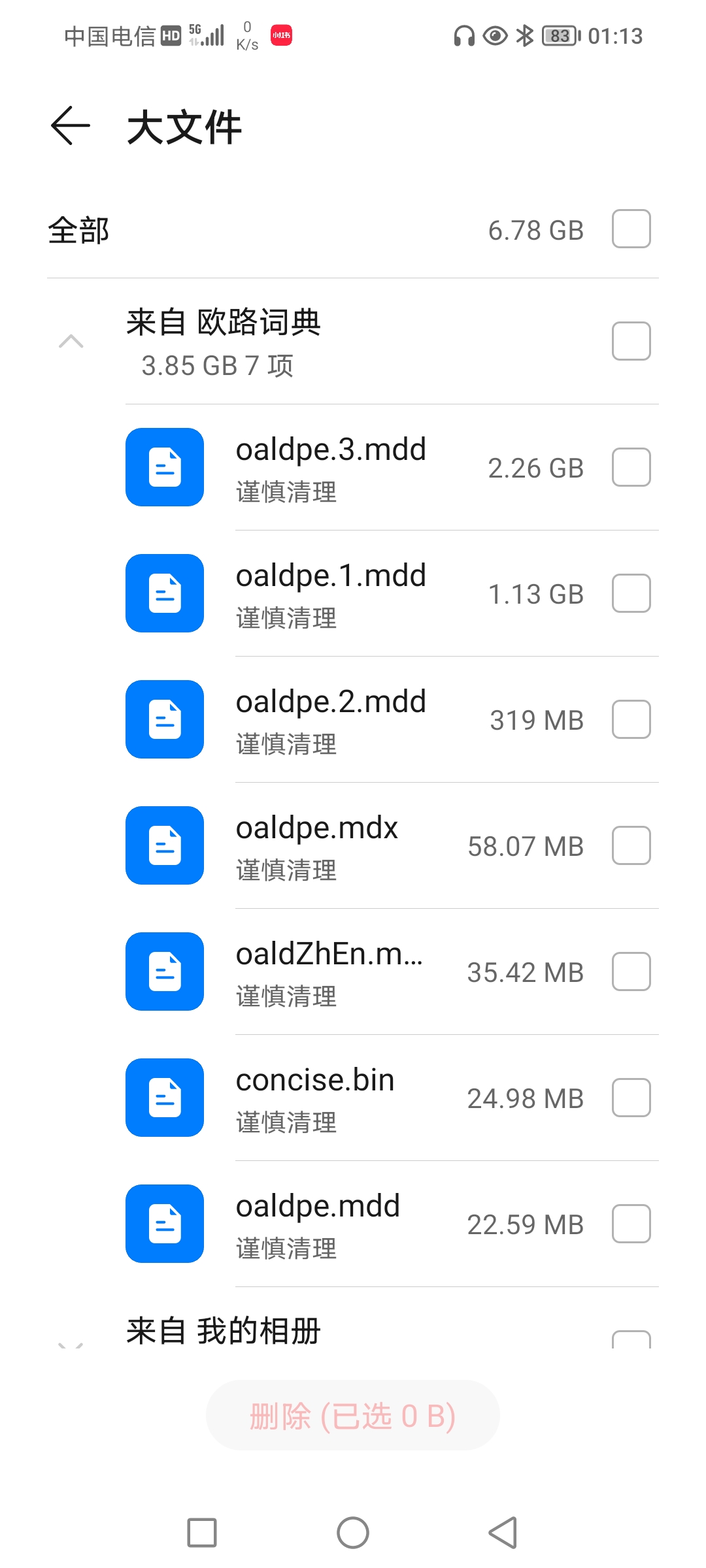Open the oaldpe.3.mdd file row
Screen dimensions: 706x1568
point(331,468)
